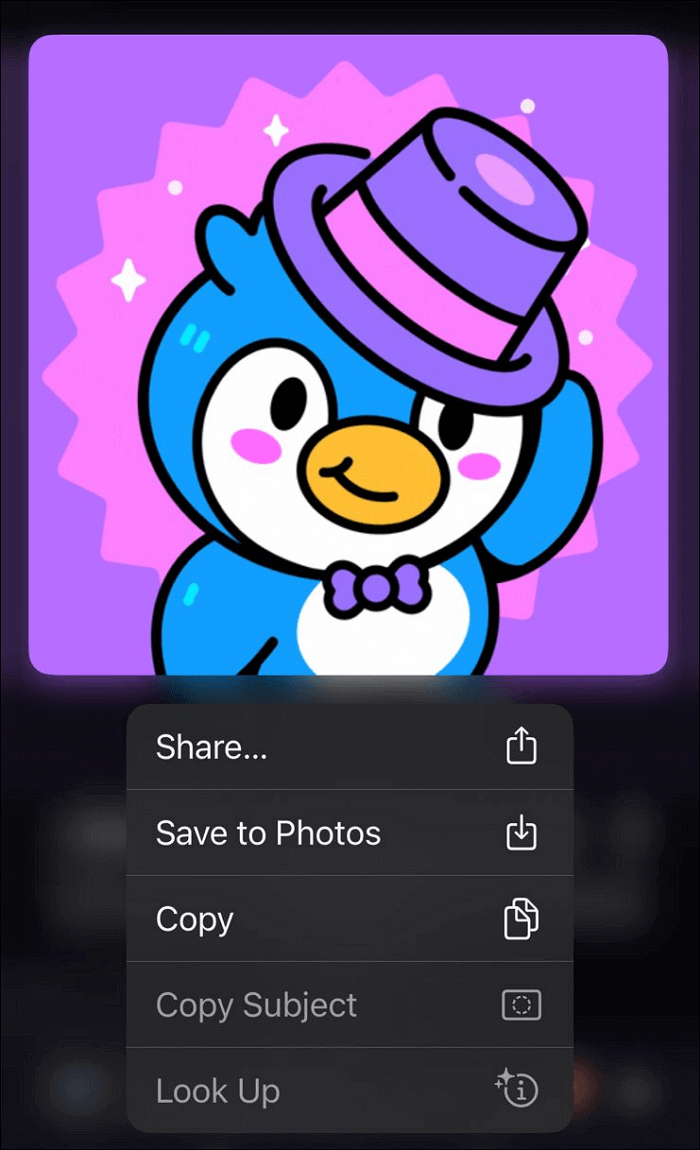Image resolution: width=700 pixels, height=1150 pixels.
Task: Choose Save to Photos
Action: coord(348,833)
